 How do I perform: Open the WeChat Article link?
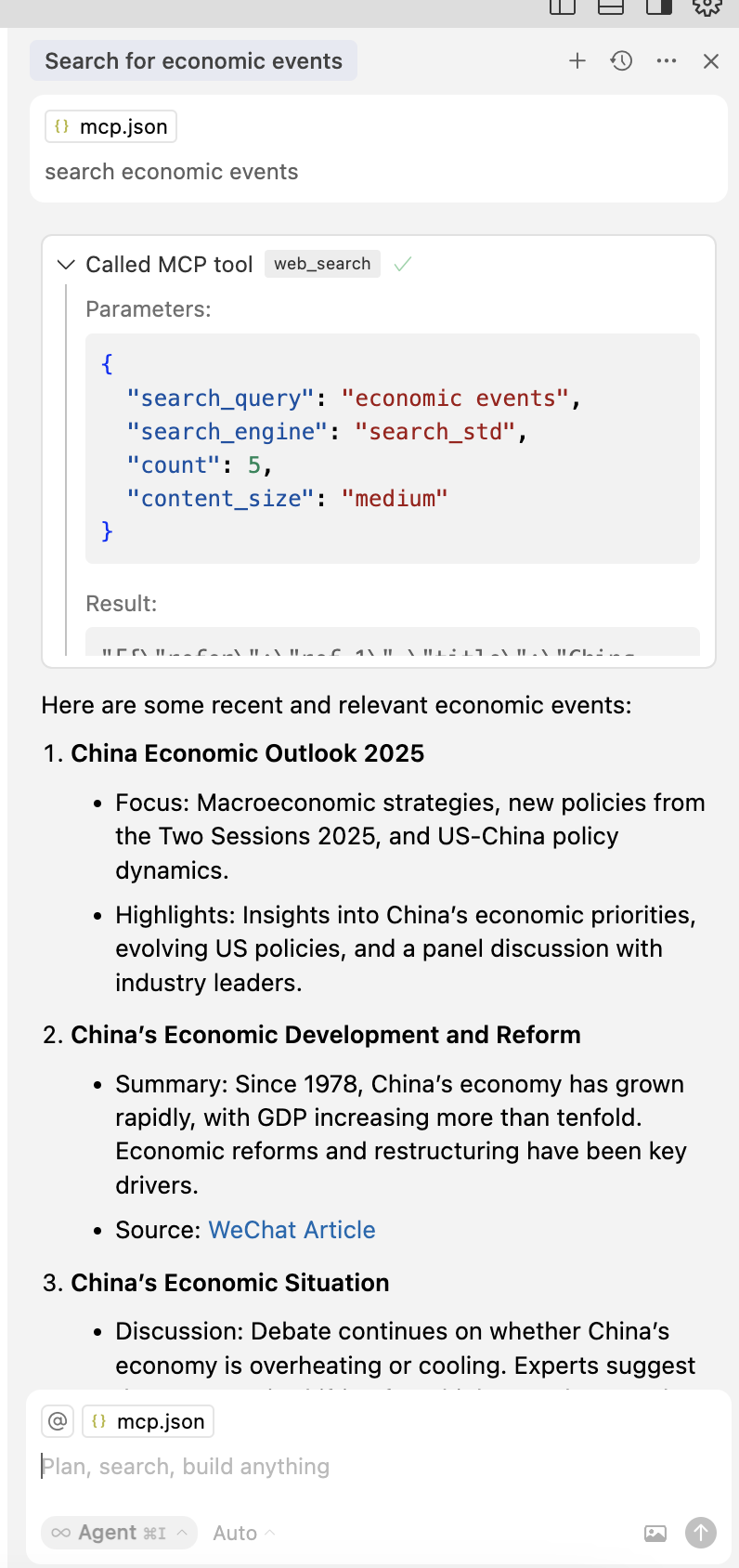[292, 1230]
